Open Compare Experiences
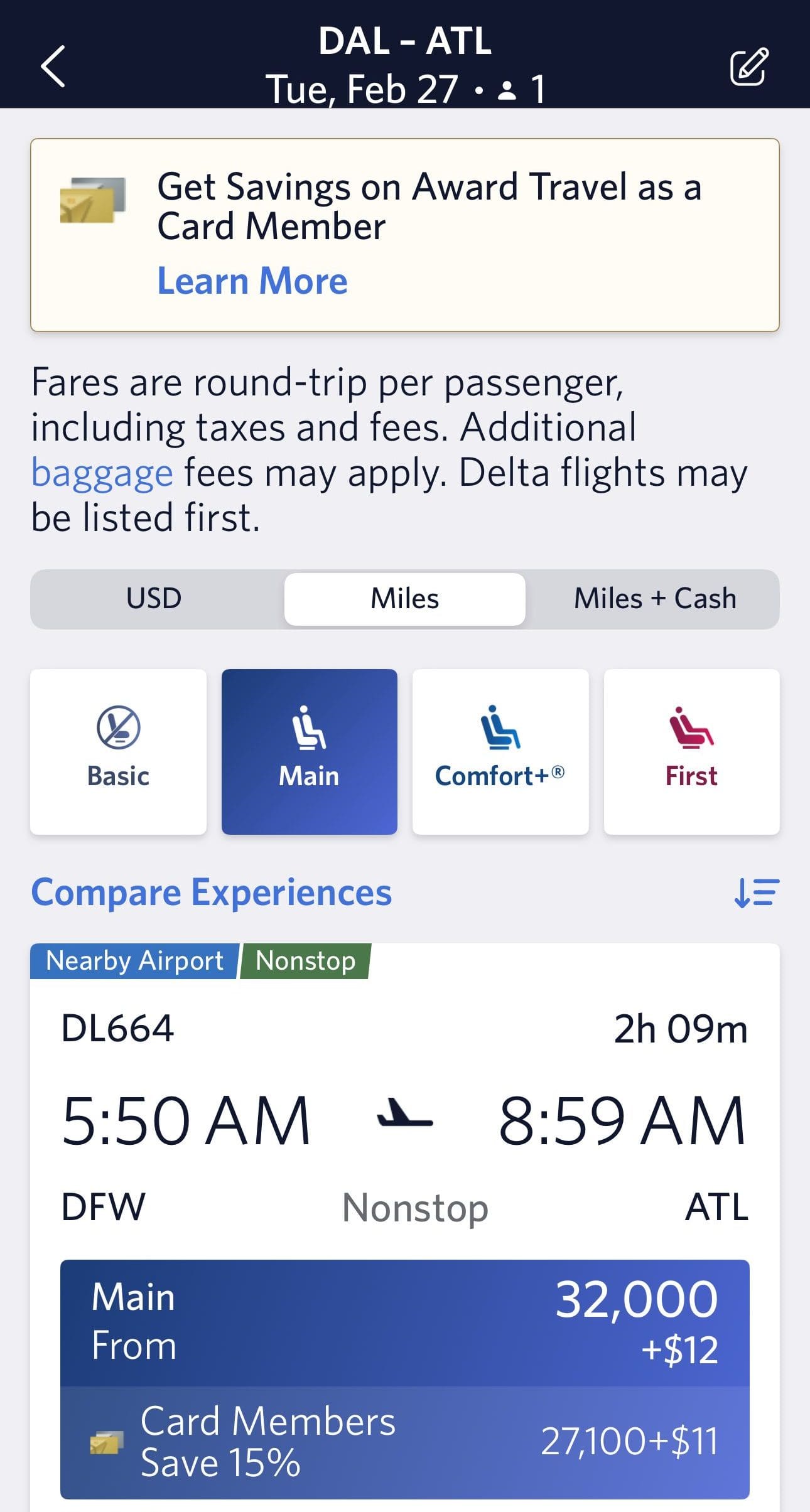The image size is (810, 1512). coord(212,892)
